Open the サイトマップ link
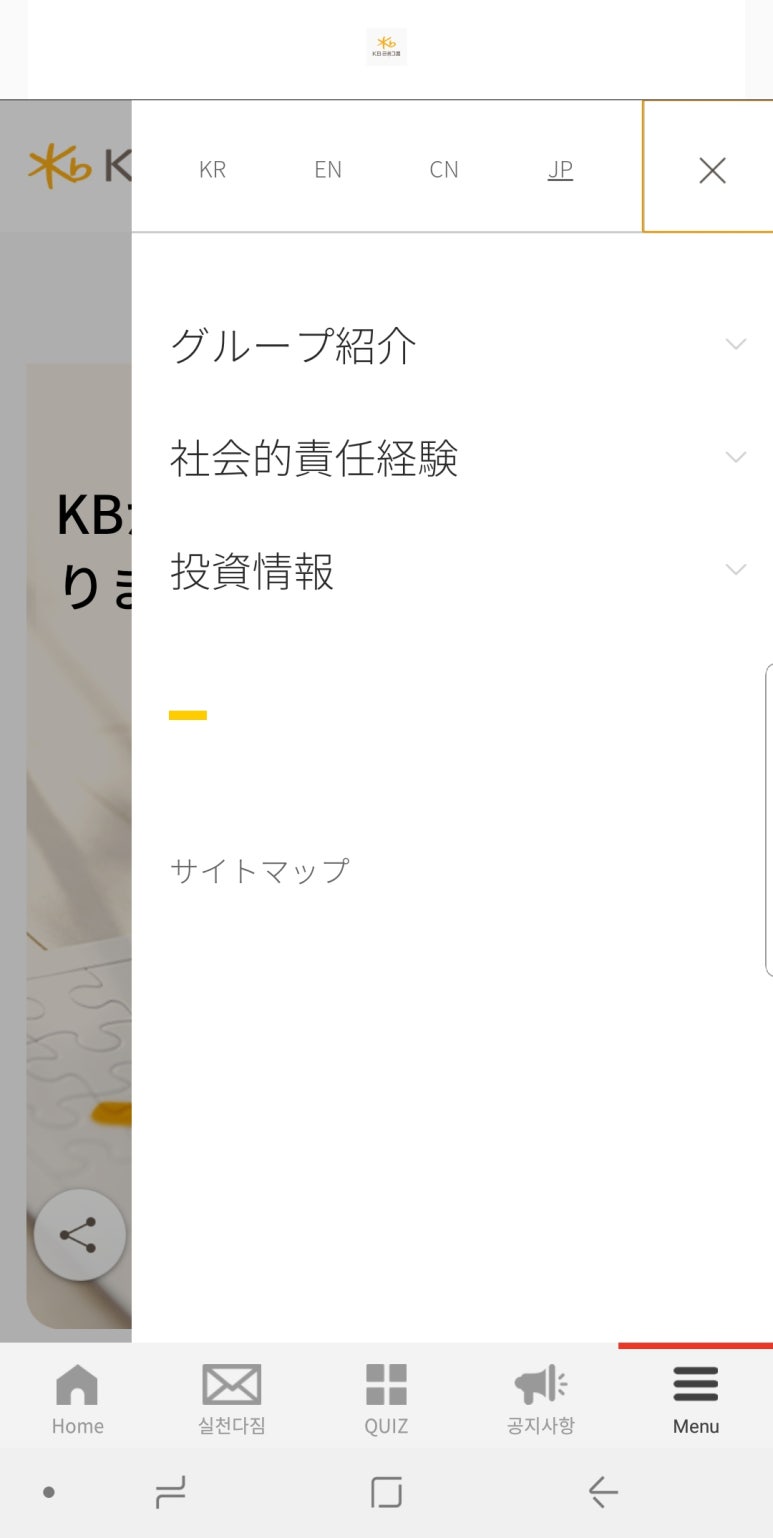Image resolution: width=773 pixels, height=1538 pixels. click(x=260, y=870)
